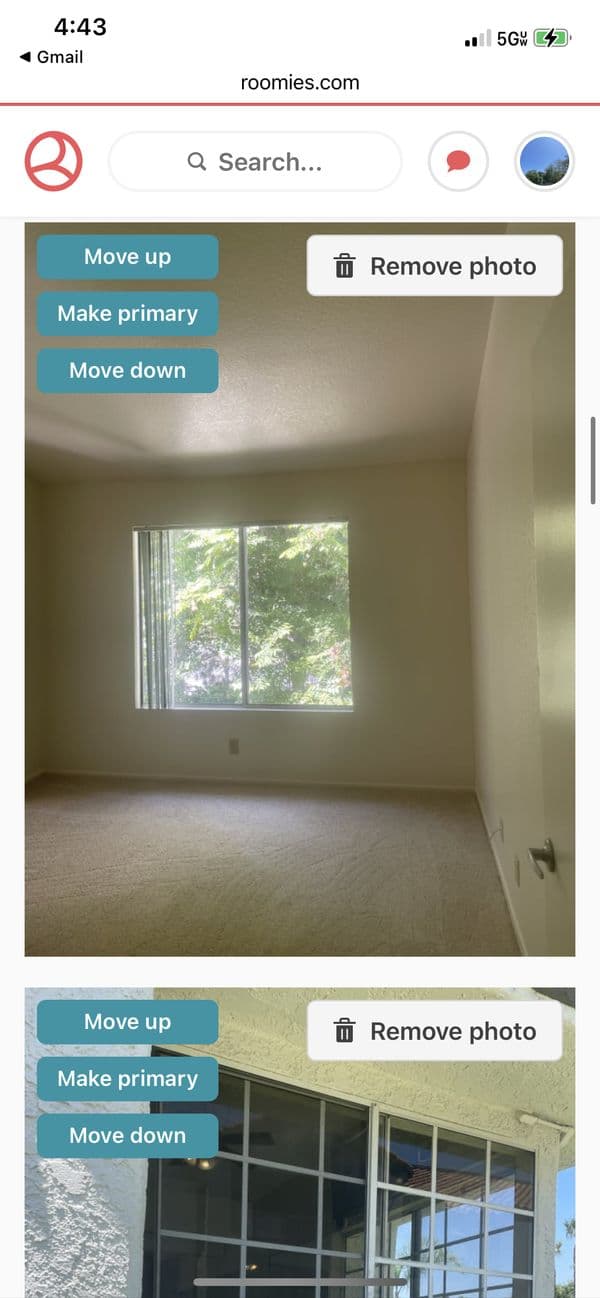The image size is (600, 1298).
Task: Remove the exterior window photo
Action: [x=435, y=1031]
